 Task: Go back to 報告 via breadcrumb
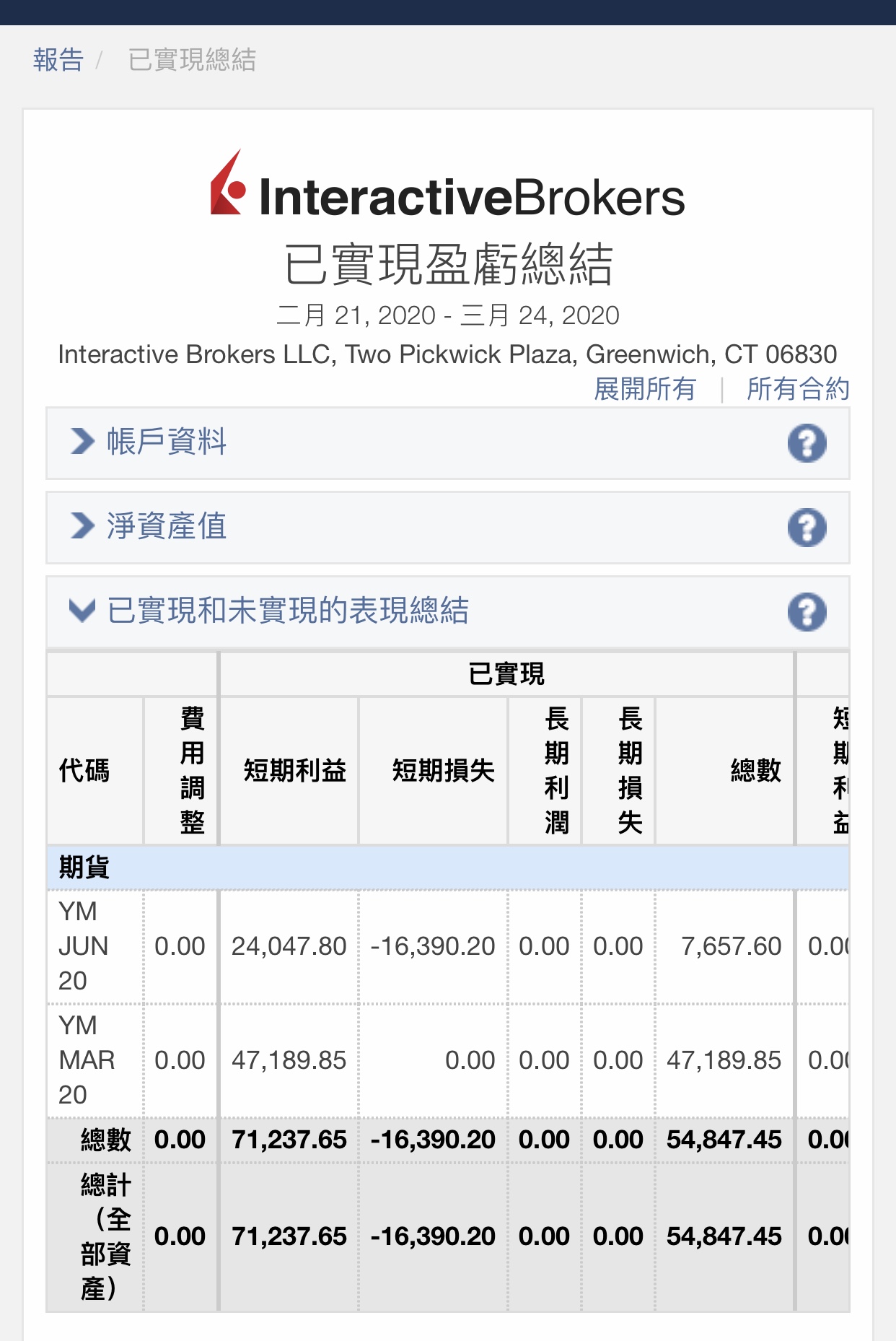58,60
